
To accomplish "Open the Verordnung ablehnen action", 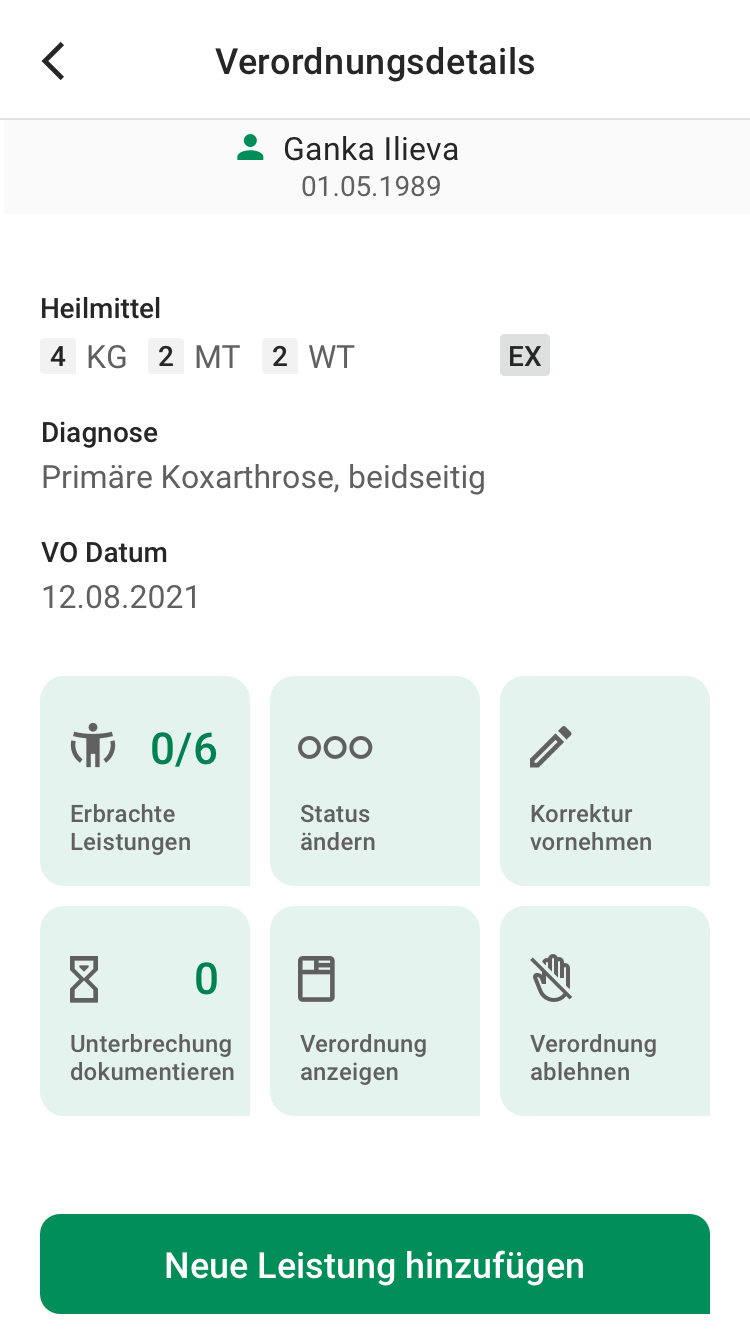I will tap(604, 1010).
